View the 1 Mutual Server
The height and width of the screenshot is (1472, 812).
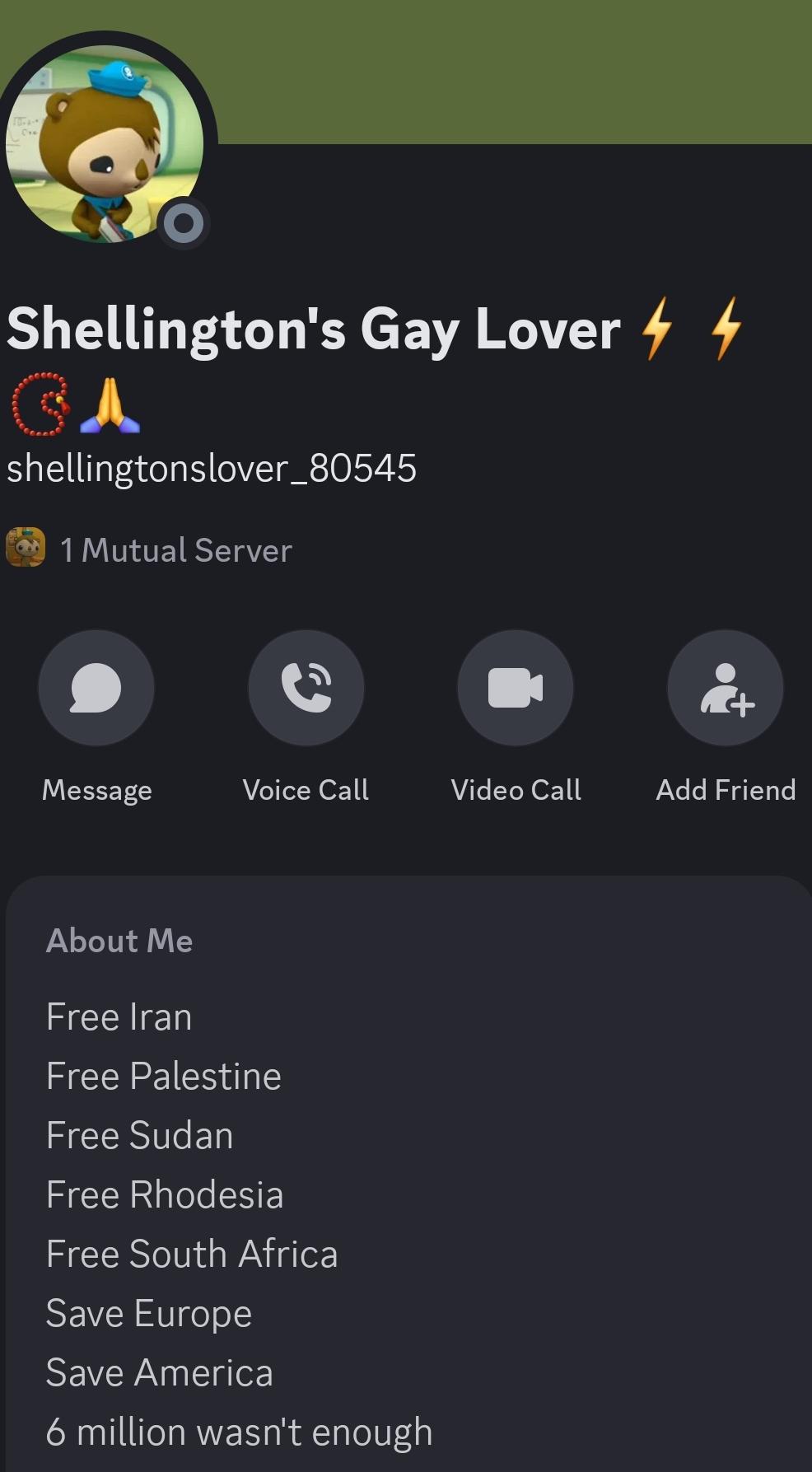(x=175, y=549)
